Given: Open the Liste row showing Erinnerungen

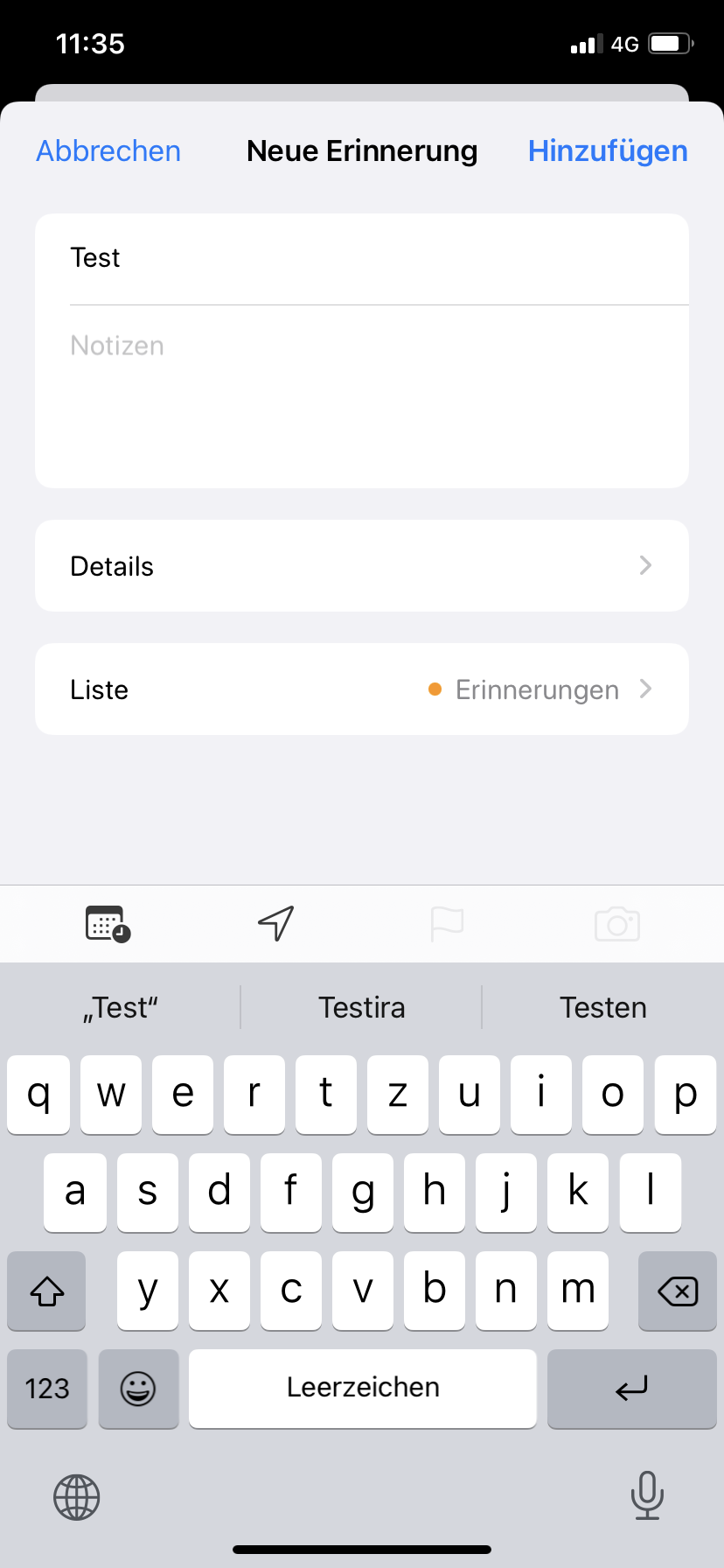Looking at the screenshot, I should tap(362, 689).
